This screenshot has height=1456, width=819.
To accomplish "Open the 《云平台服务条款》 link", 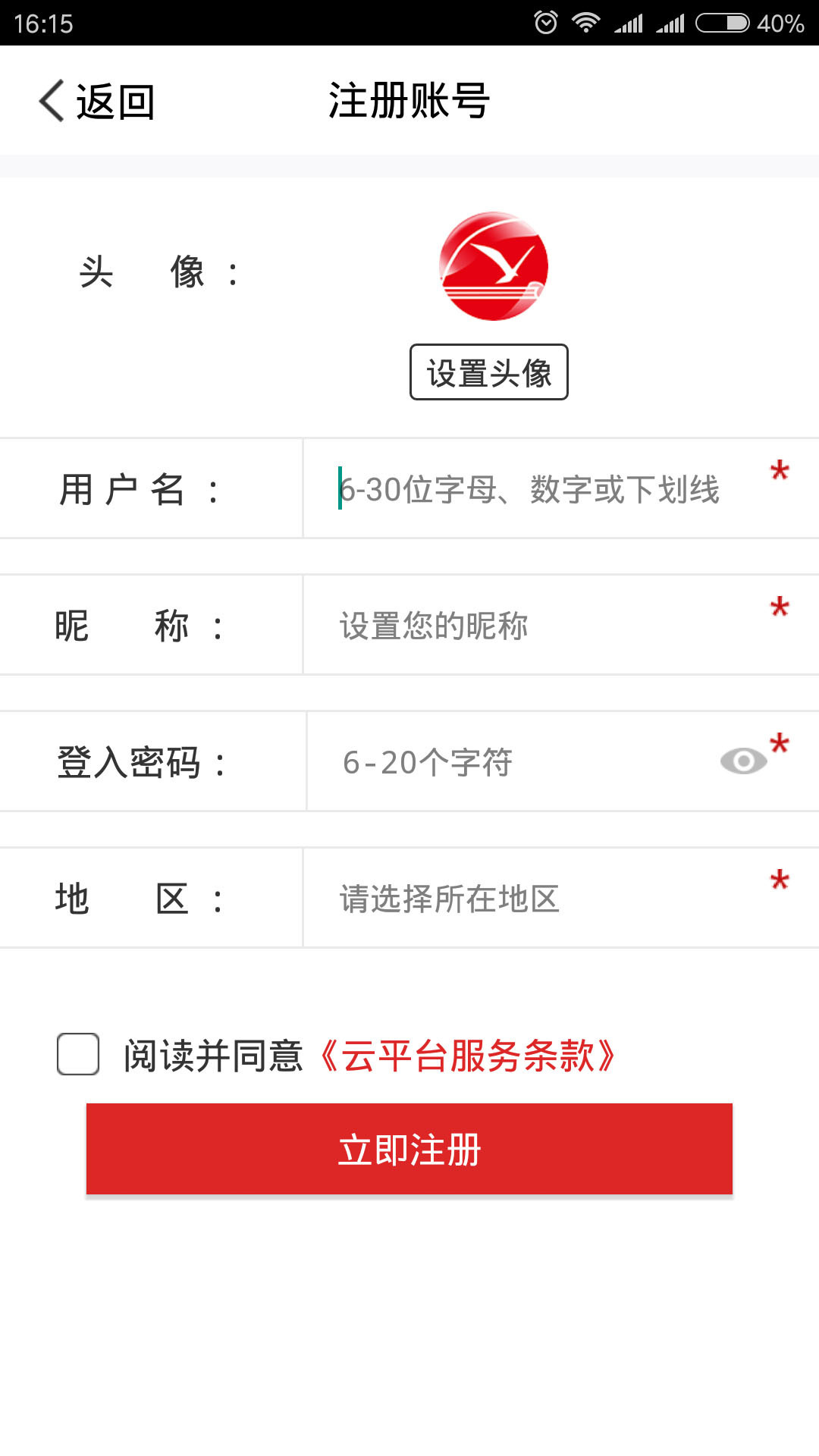I will (467, 1056).
